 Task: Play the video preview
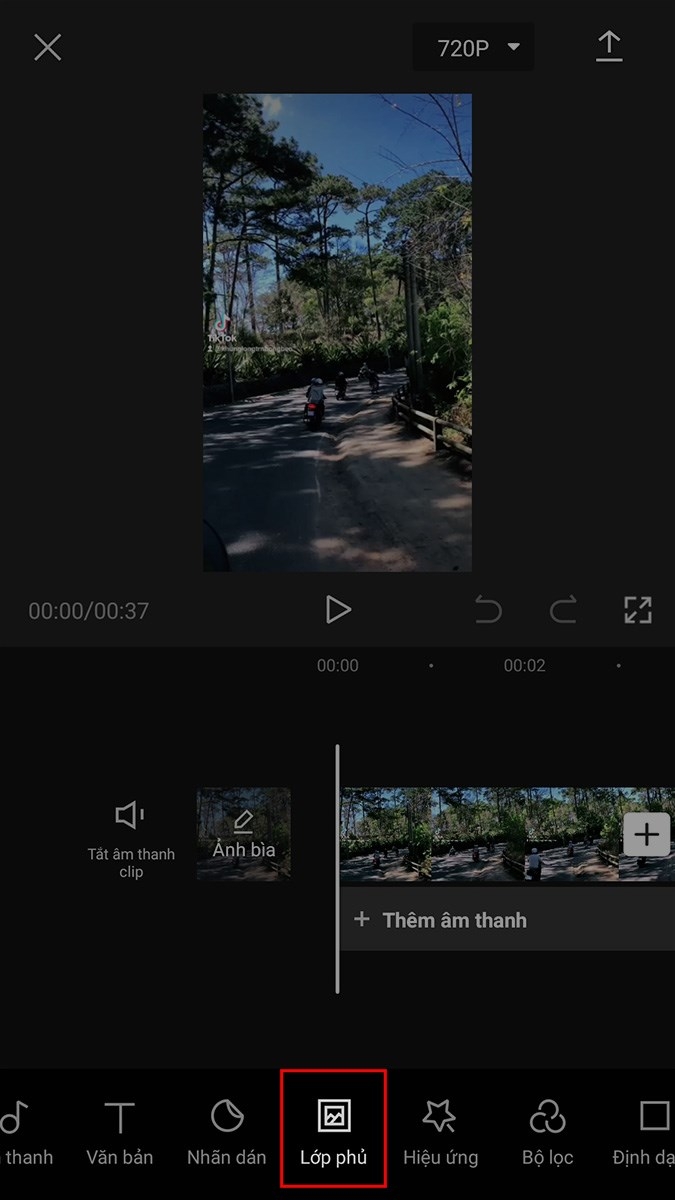(x=338, y=610)
